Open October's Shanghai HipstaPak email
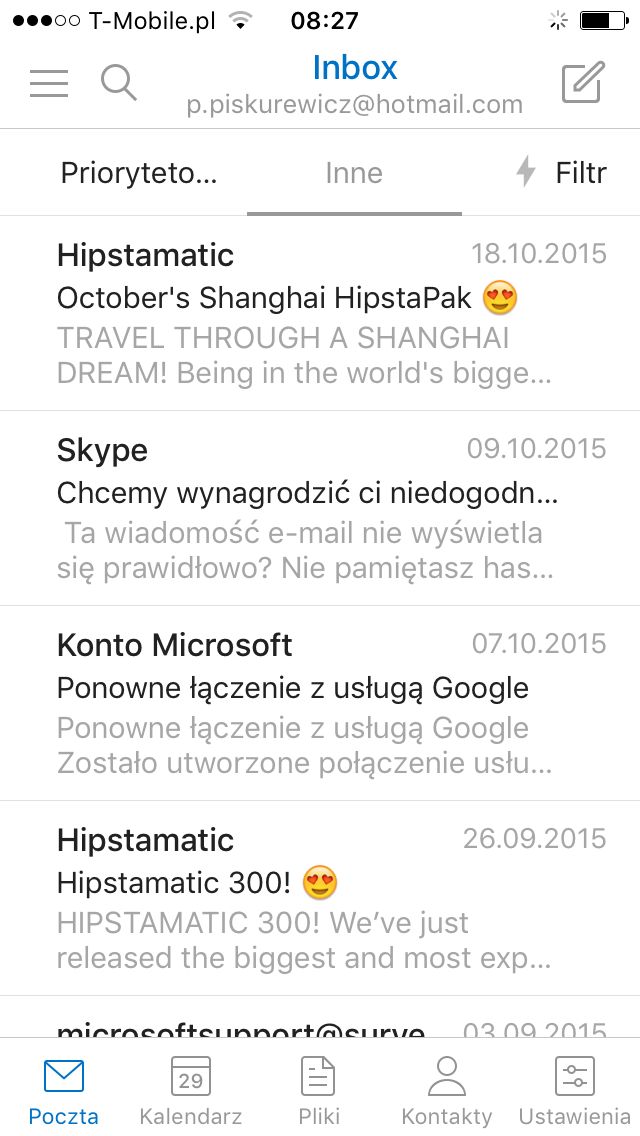640x1136 pixels. click(x=320, y=314)
